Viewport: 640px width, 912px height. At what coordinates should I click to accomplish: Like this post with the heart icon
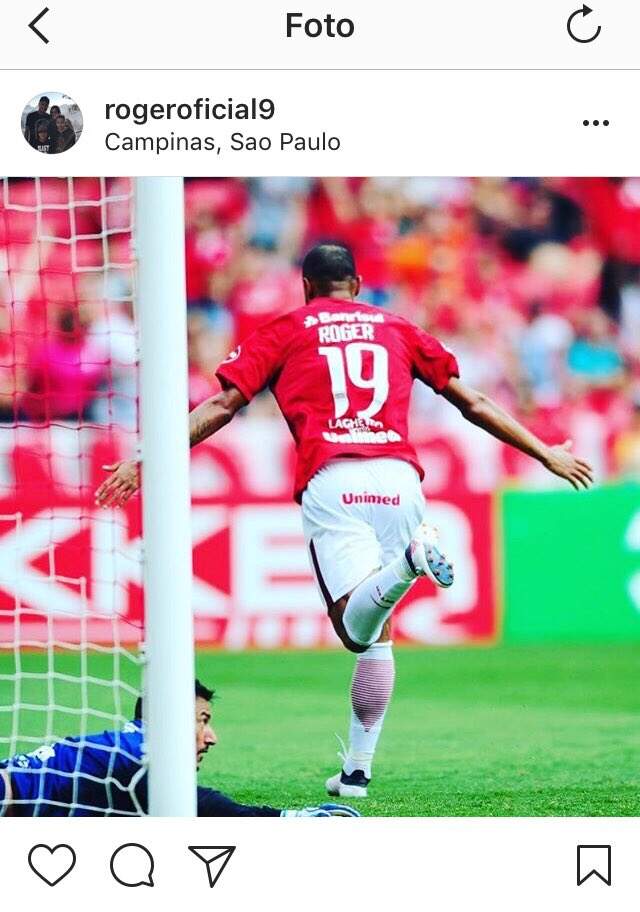tap(52, 865)
